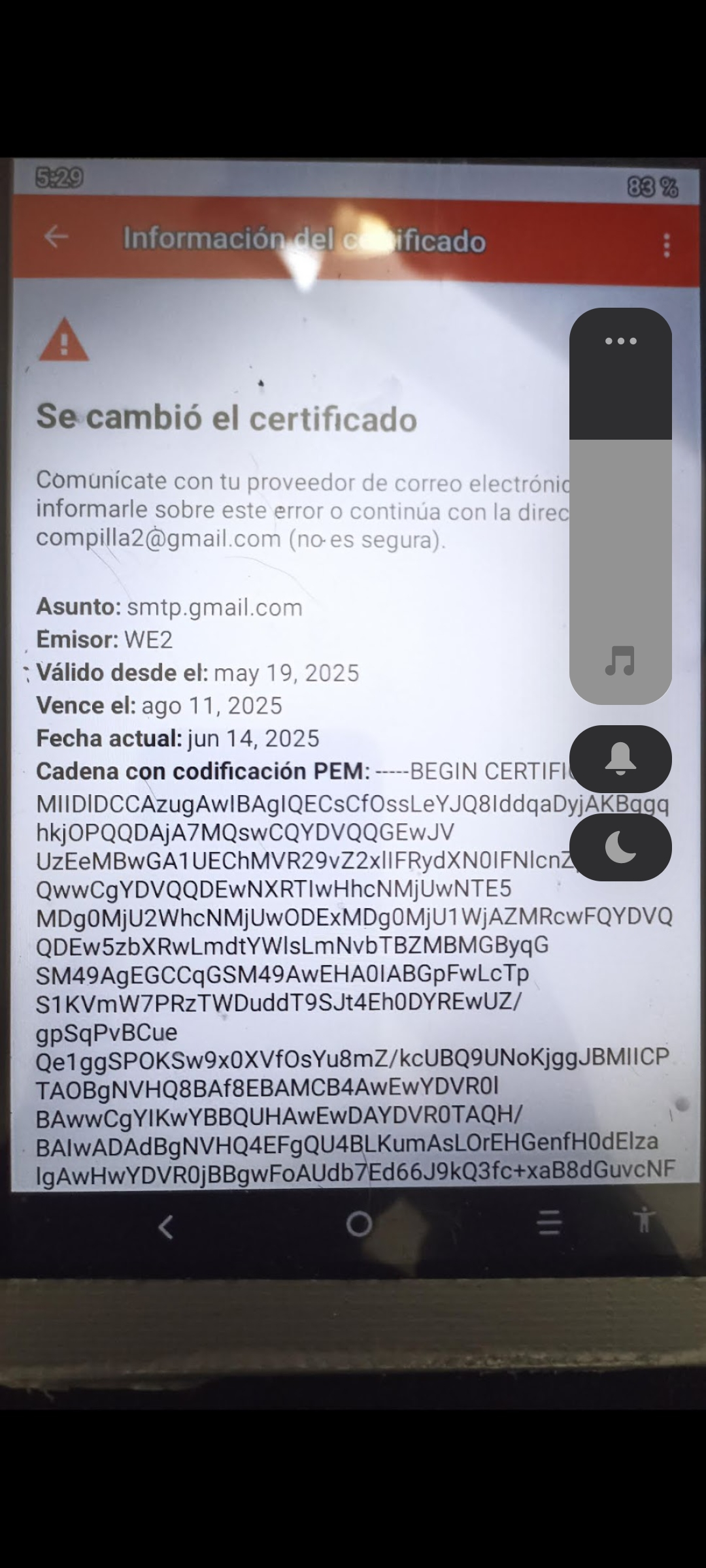This screenshot has height=1568, width=706.
Task: Enable Do Not Disturb moon button
Action: 620,847
